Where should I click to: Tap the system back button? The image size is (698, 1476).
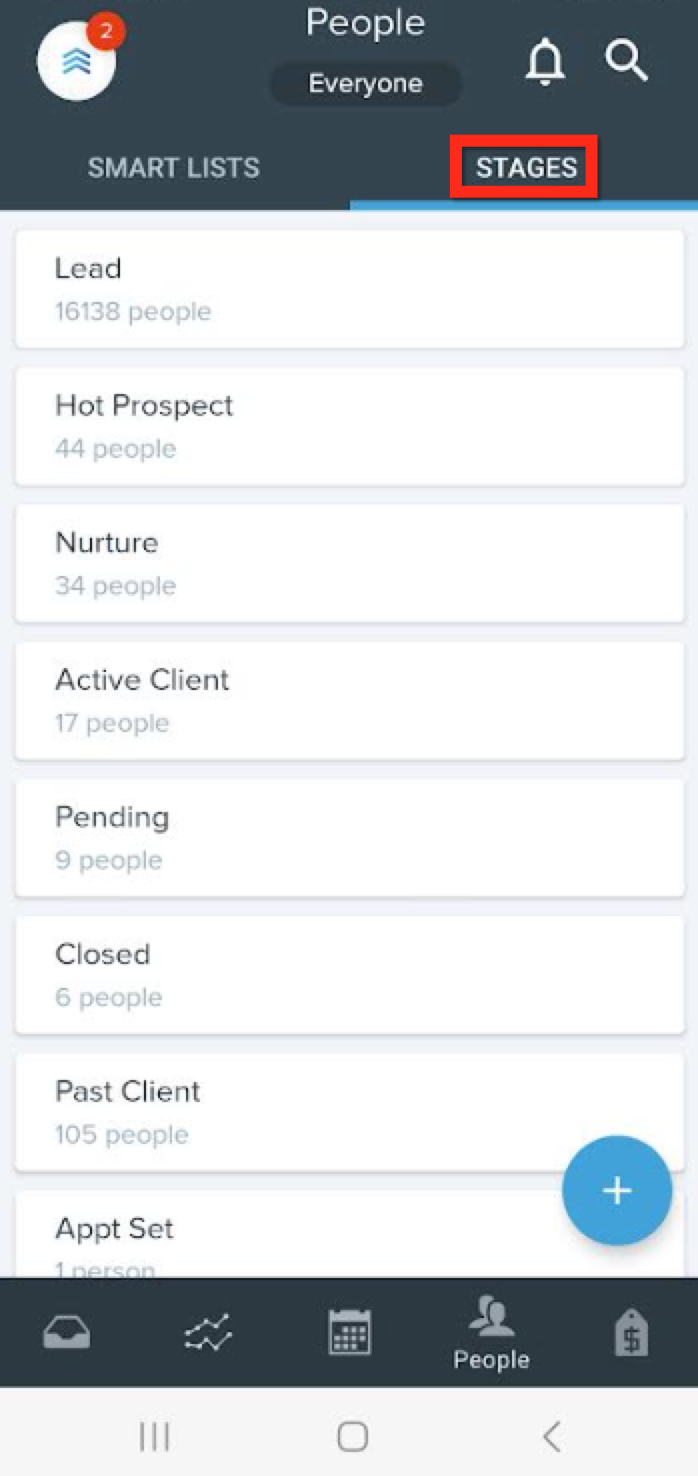(x=551, y=1437)
